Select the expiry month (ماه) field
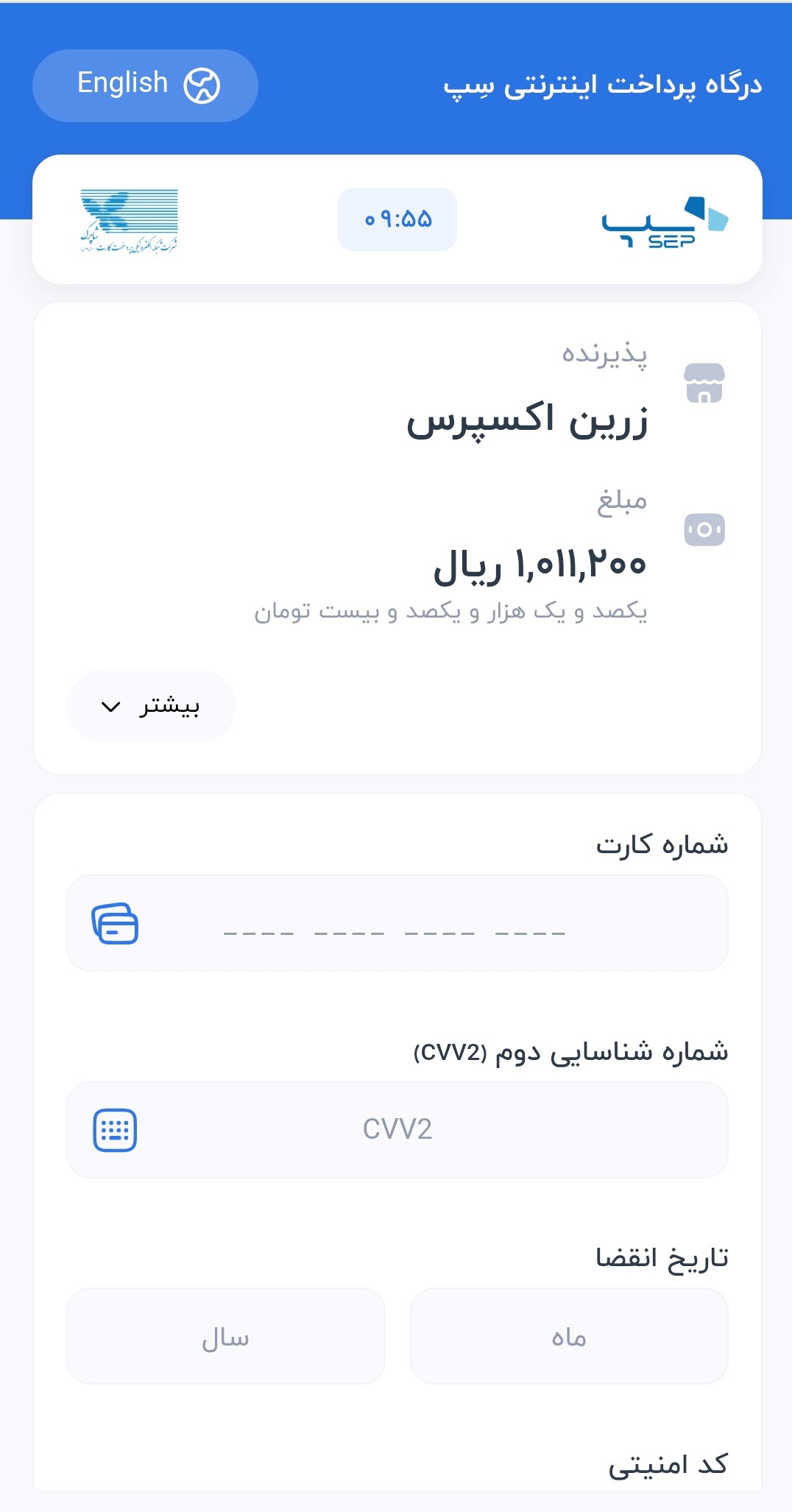The height and width of the screenshot is (1512, 792). tap(568, 1336)
